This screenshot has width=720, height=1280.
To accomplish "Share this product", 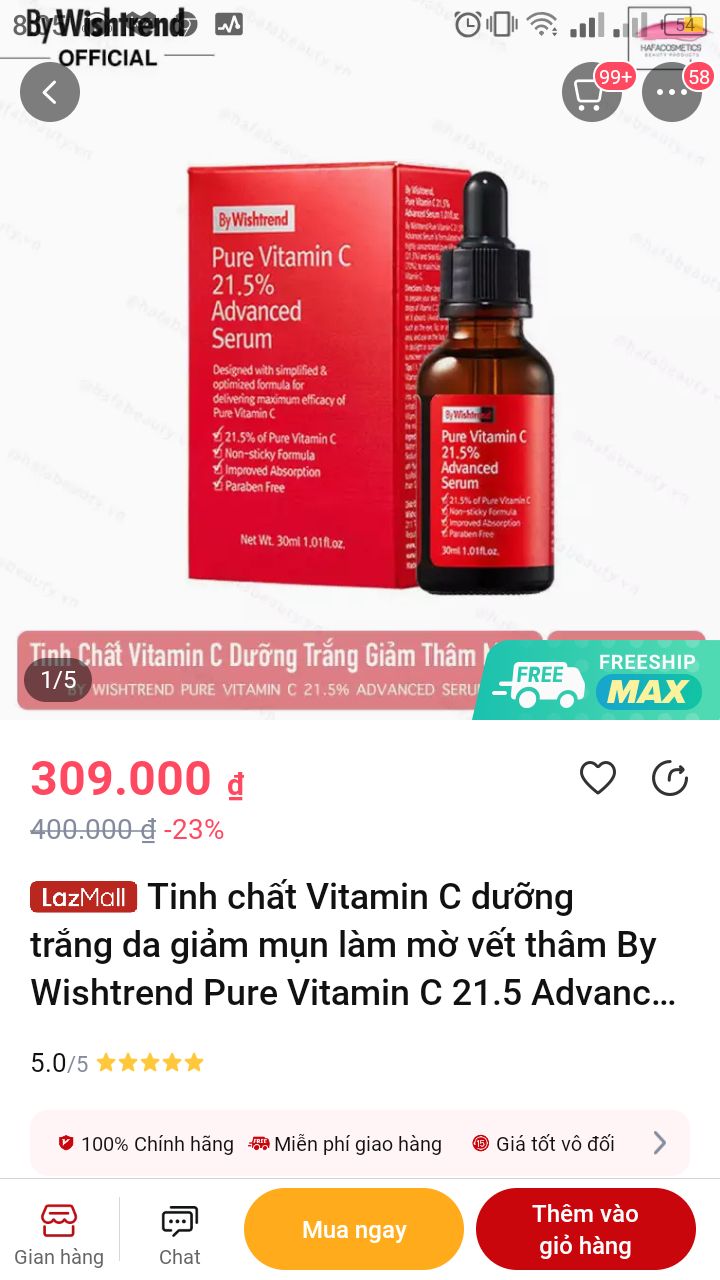I will point(670,778).
